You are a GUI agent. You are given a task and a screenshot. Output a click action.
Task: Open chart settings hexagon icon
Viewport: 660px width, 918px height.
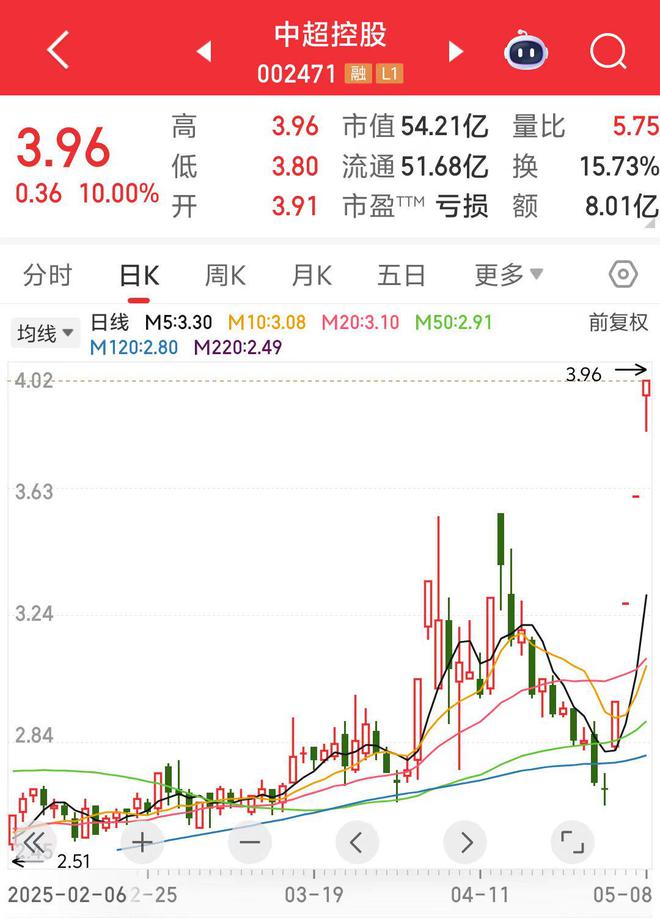(x=623, y=275)
